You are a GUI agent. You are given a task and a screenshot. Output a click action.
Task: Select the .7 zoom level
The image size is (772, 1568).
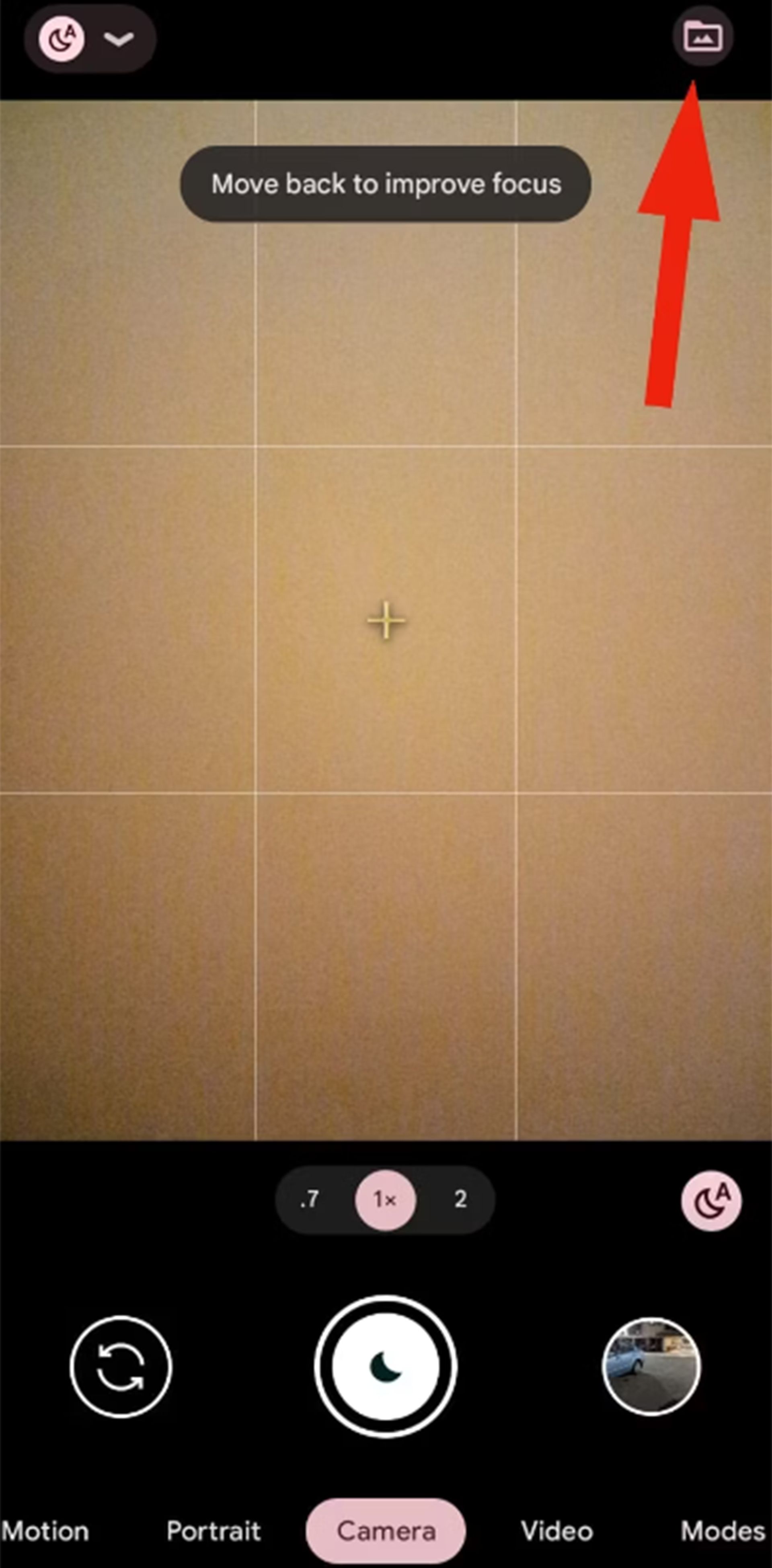310,1199
